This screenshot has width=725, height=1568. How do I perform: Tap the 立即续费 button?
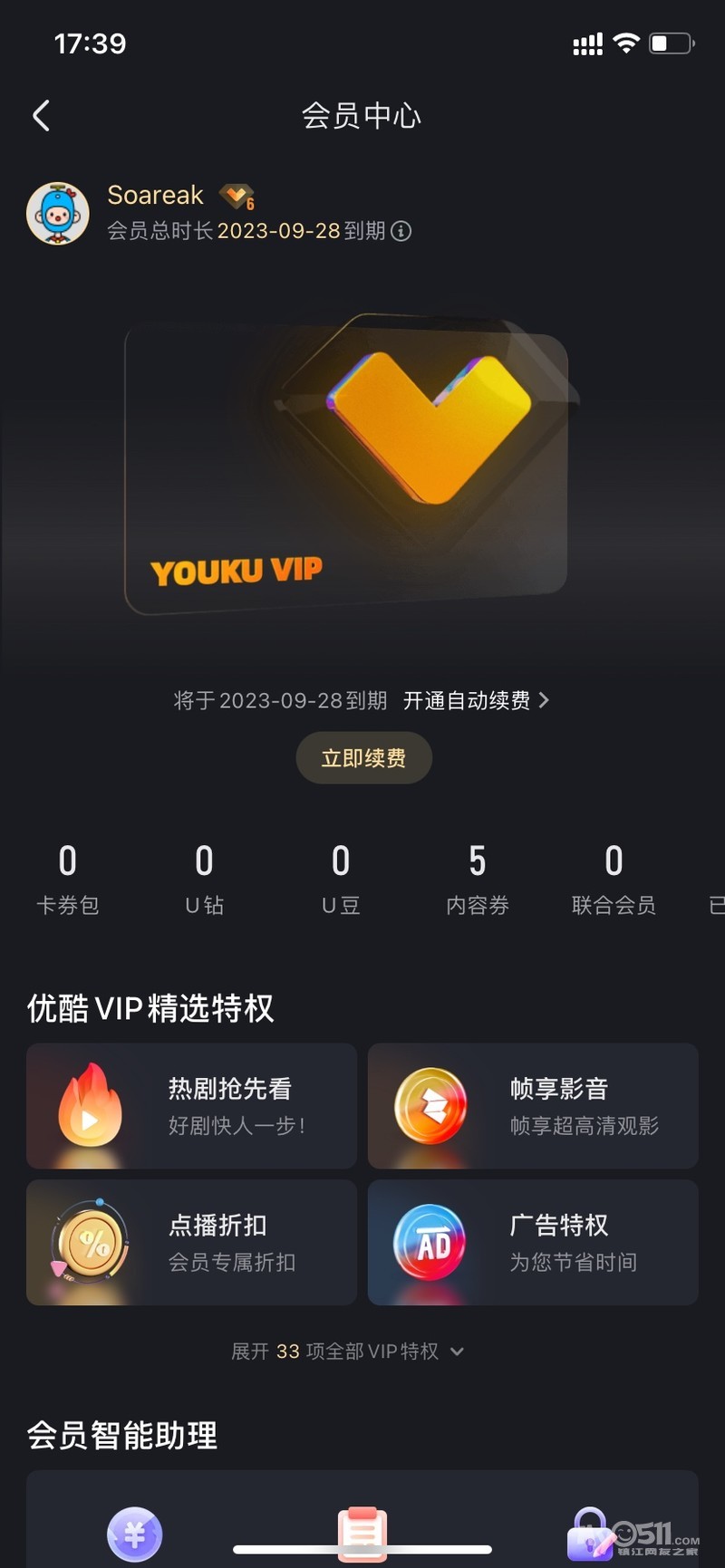coord(363,758)
